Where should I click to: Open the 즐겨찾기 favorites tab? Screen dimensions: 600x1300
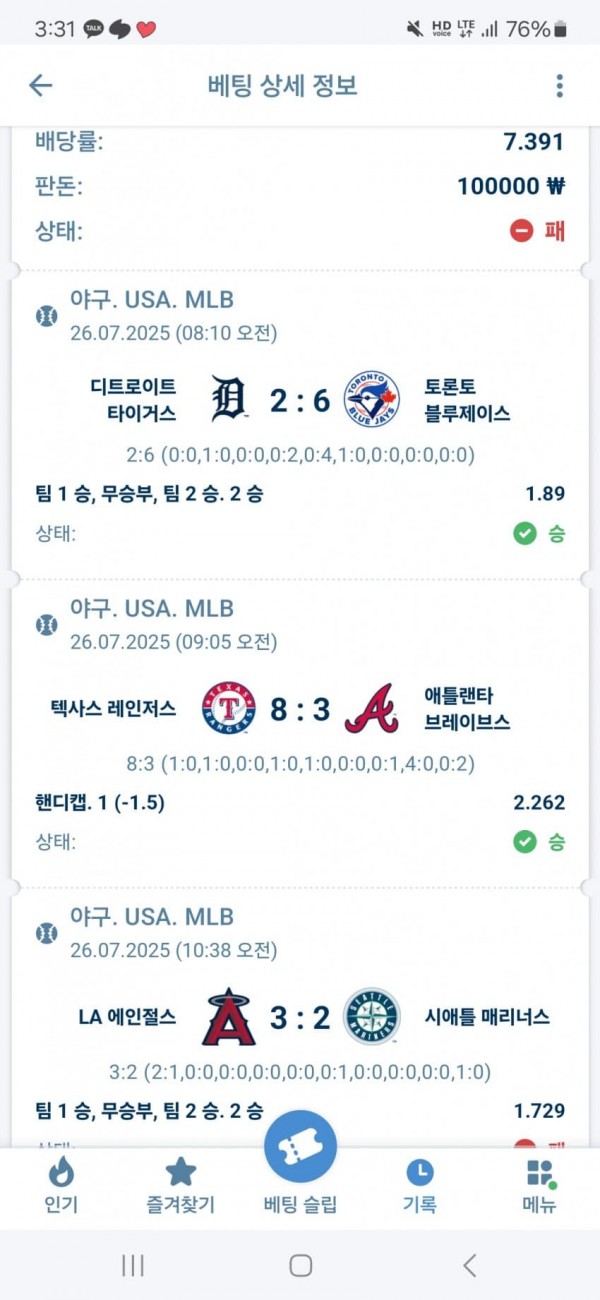point(180,1186)
